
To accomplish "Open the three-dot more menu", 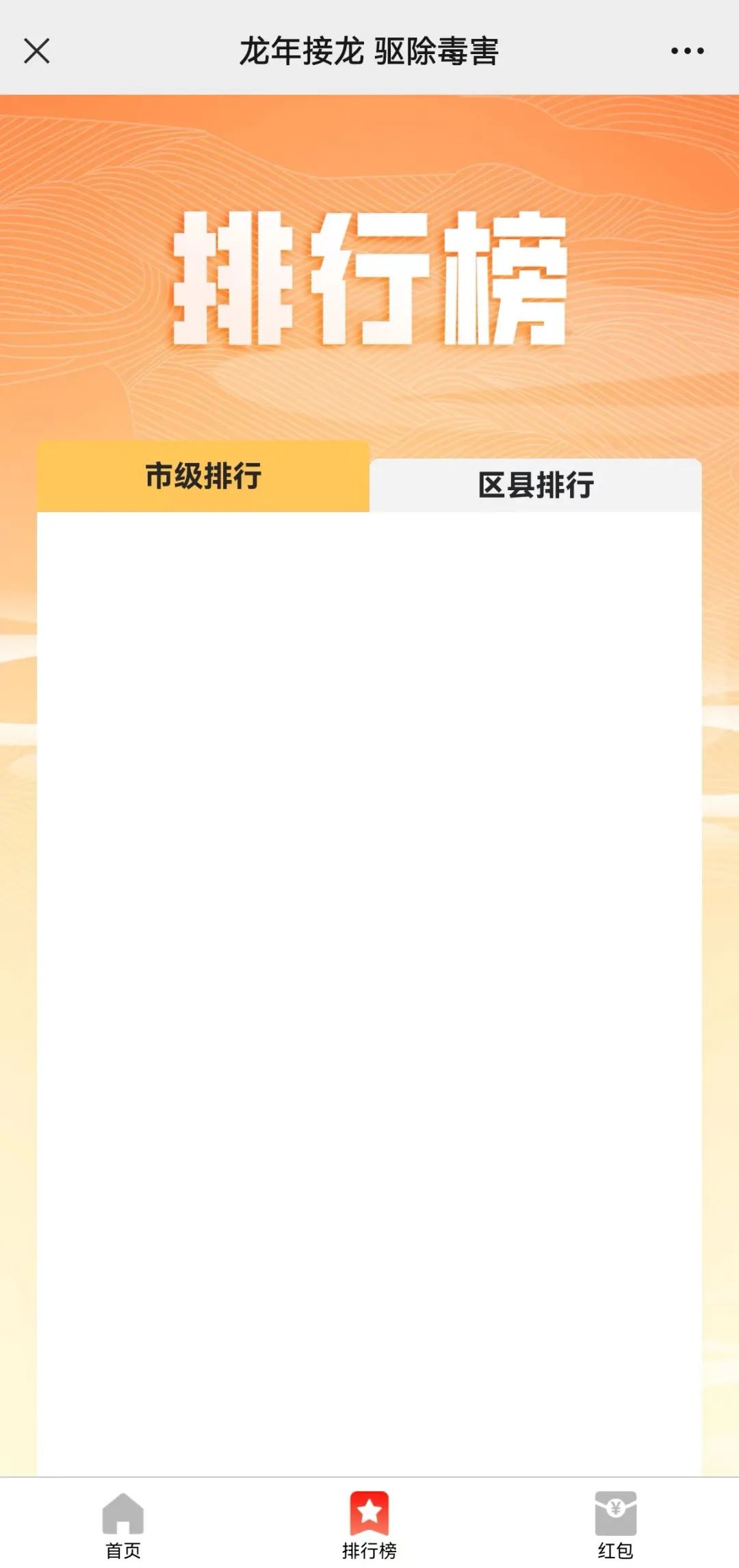I will point(687,51).
